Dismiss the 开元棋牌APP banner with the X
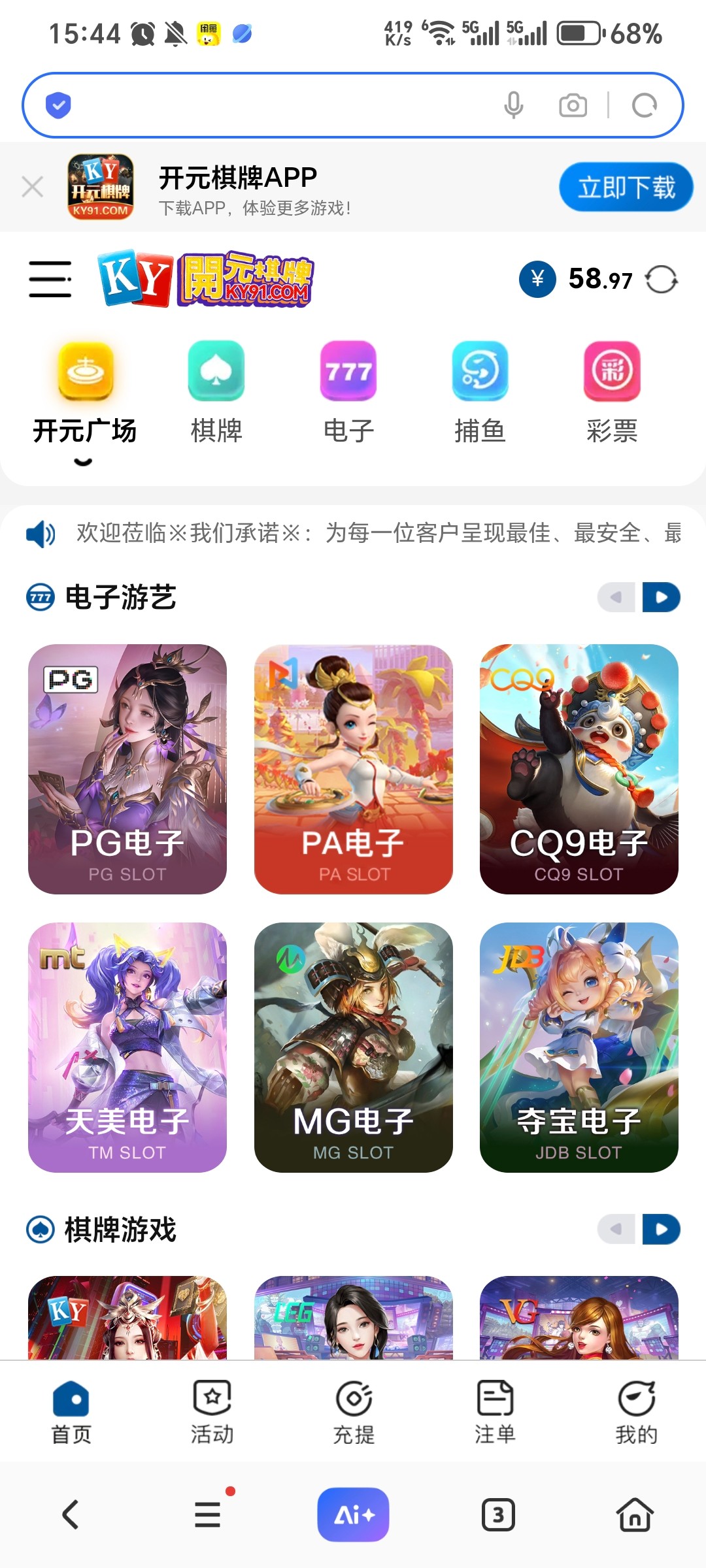This screenshot has width=706, height=1568. pyautogui.click(x=33, y=187)
